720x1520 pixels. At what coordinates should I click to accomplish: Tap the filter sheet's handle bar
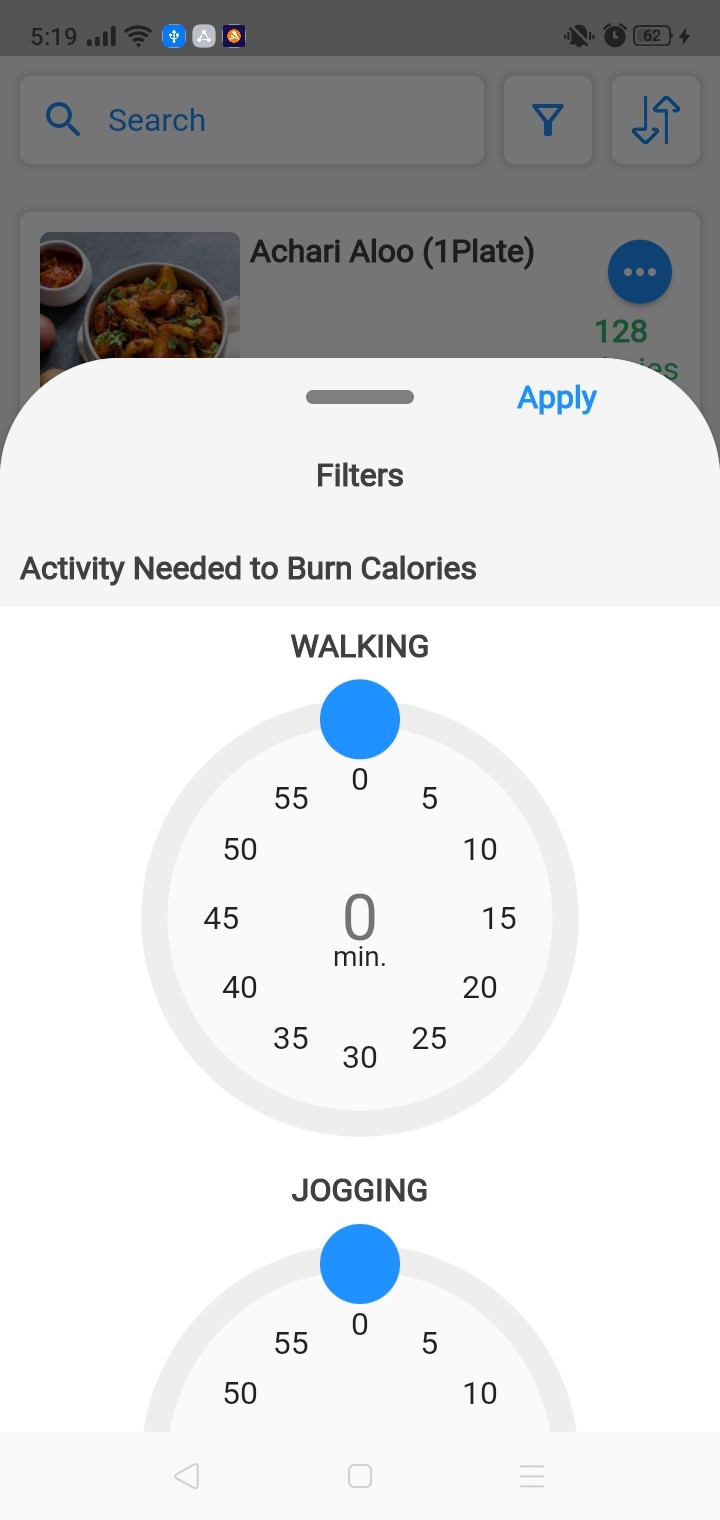(x=360, y=397)
